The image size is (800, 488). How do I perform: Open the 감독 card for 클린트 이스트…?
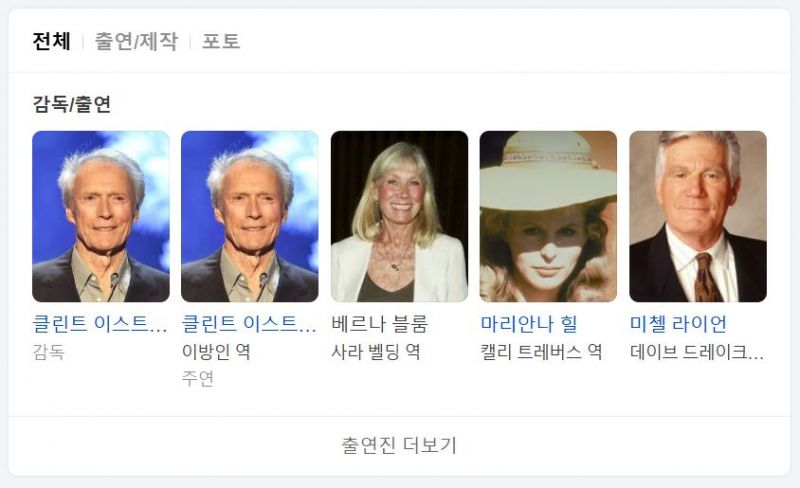[x=100, y=217]
